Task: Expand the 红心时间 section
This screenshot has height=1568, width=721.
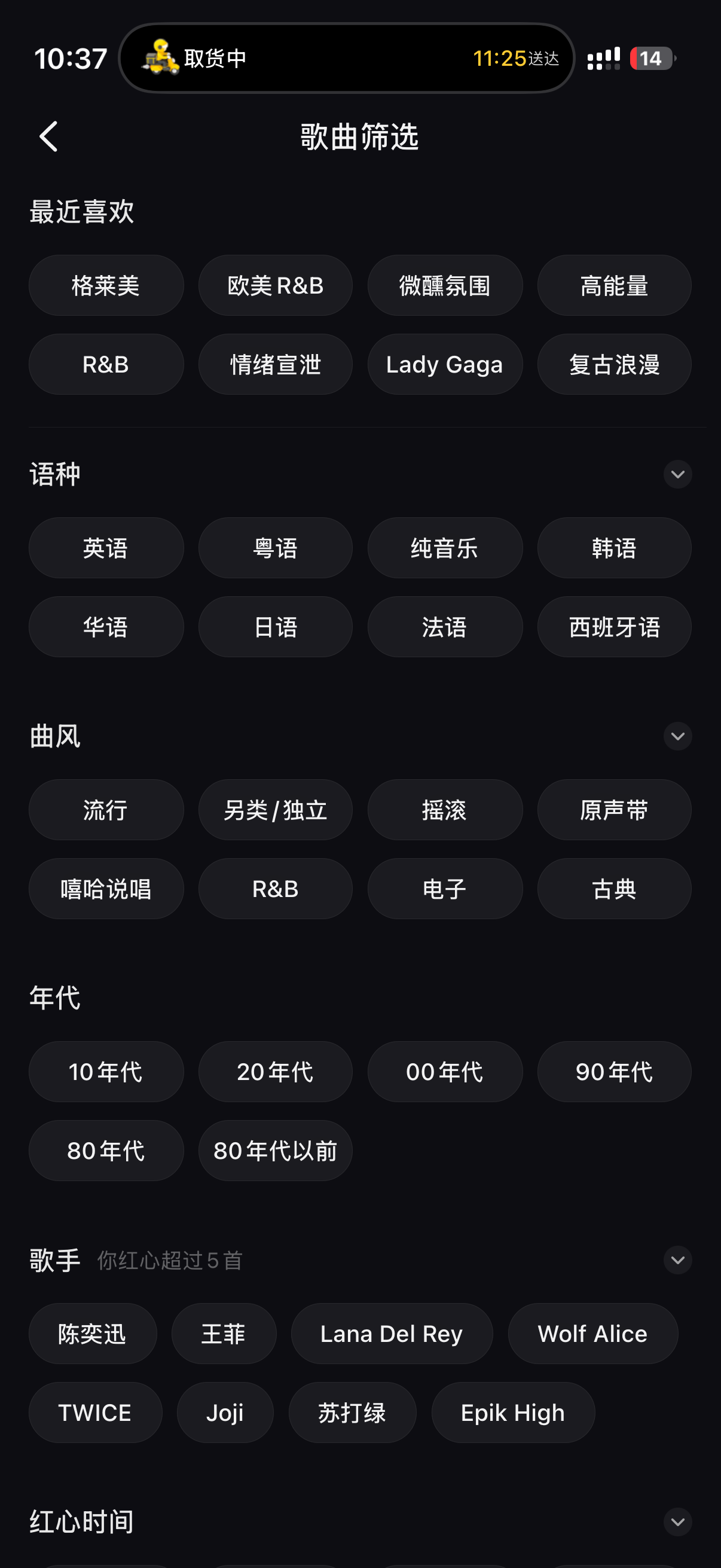Action: (x=677, y=1522)
